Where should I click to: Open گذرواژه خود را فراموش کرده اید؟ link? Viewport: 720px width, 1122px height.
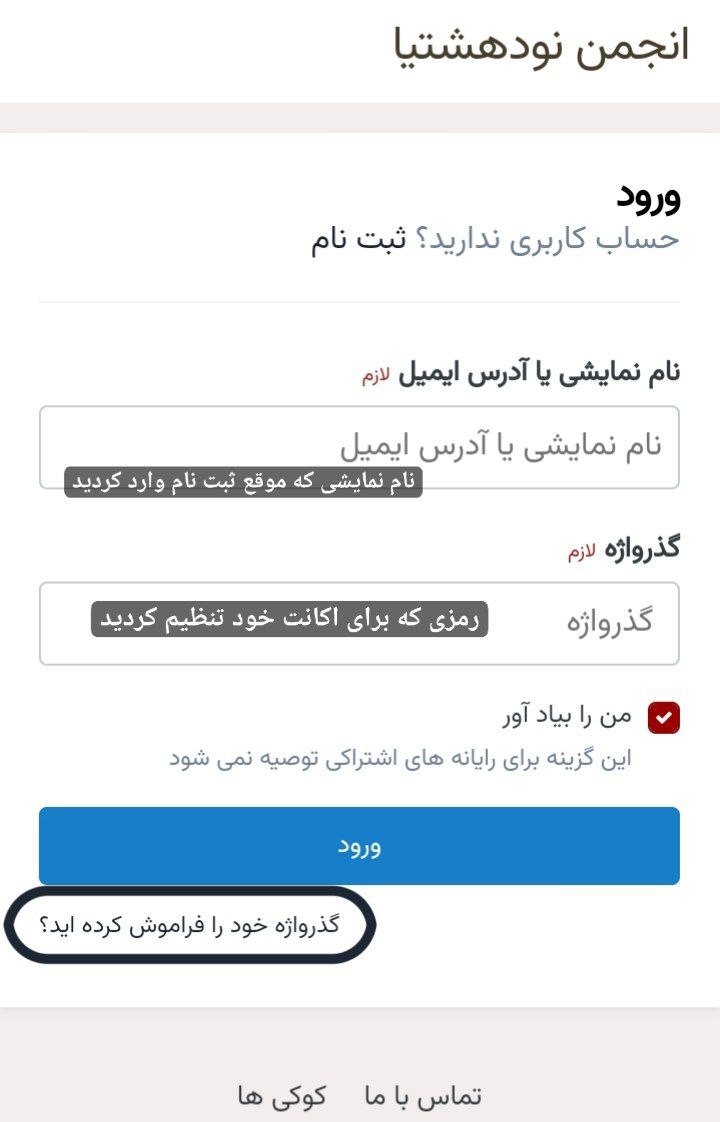190,925
